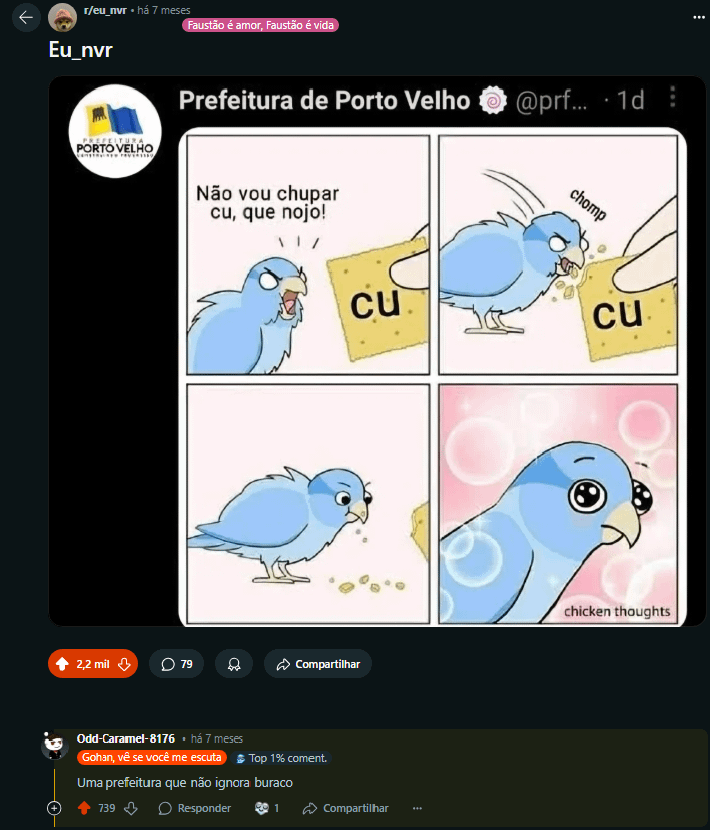This screenshot has width=710, height=830.
Task: Upvote Odd-Caramel-8176's comment
Action: click(x=84, y=808)
